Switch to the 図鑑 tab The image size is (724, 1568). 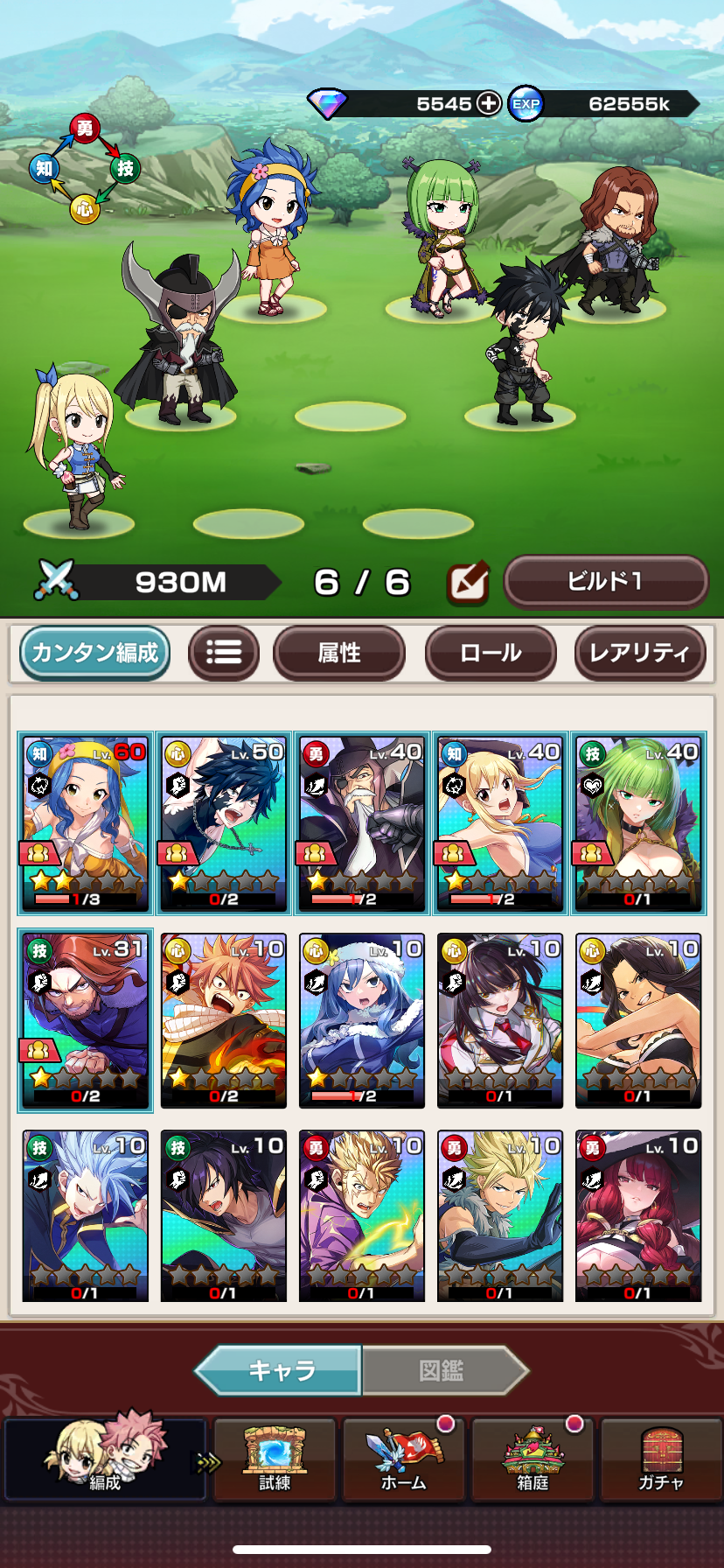click(442, 1369)
